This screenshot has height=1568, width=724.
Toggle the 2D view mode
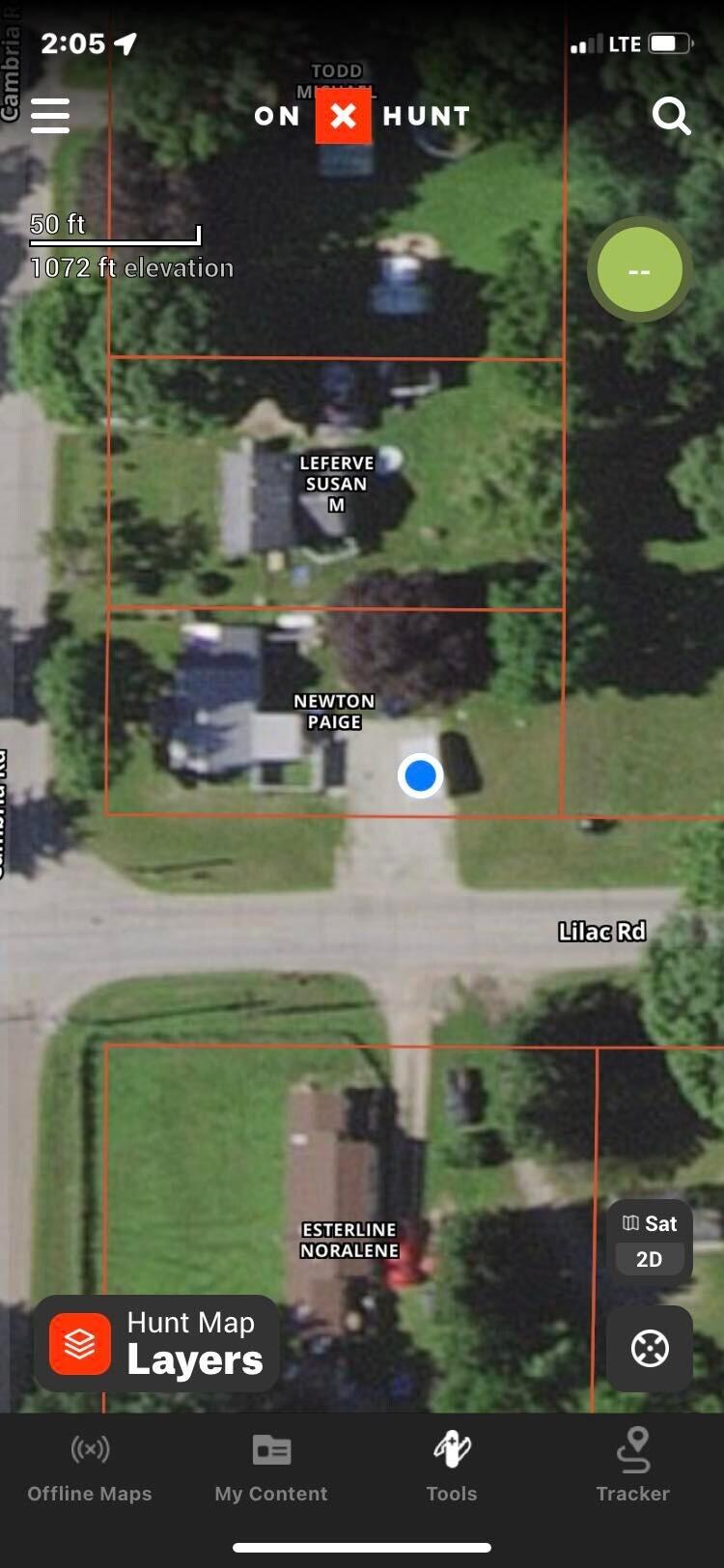pyautogui.click(x=650, y=1259)
